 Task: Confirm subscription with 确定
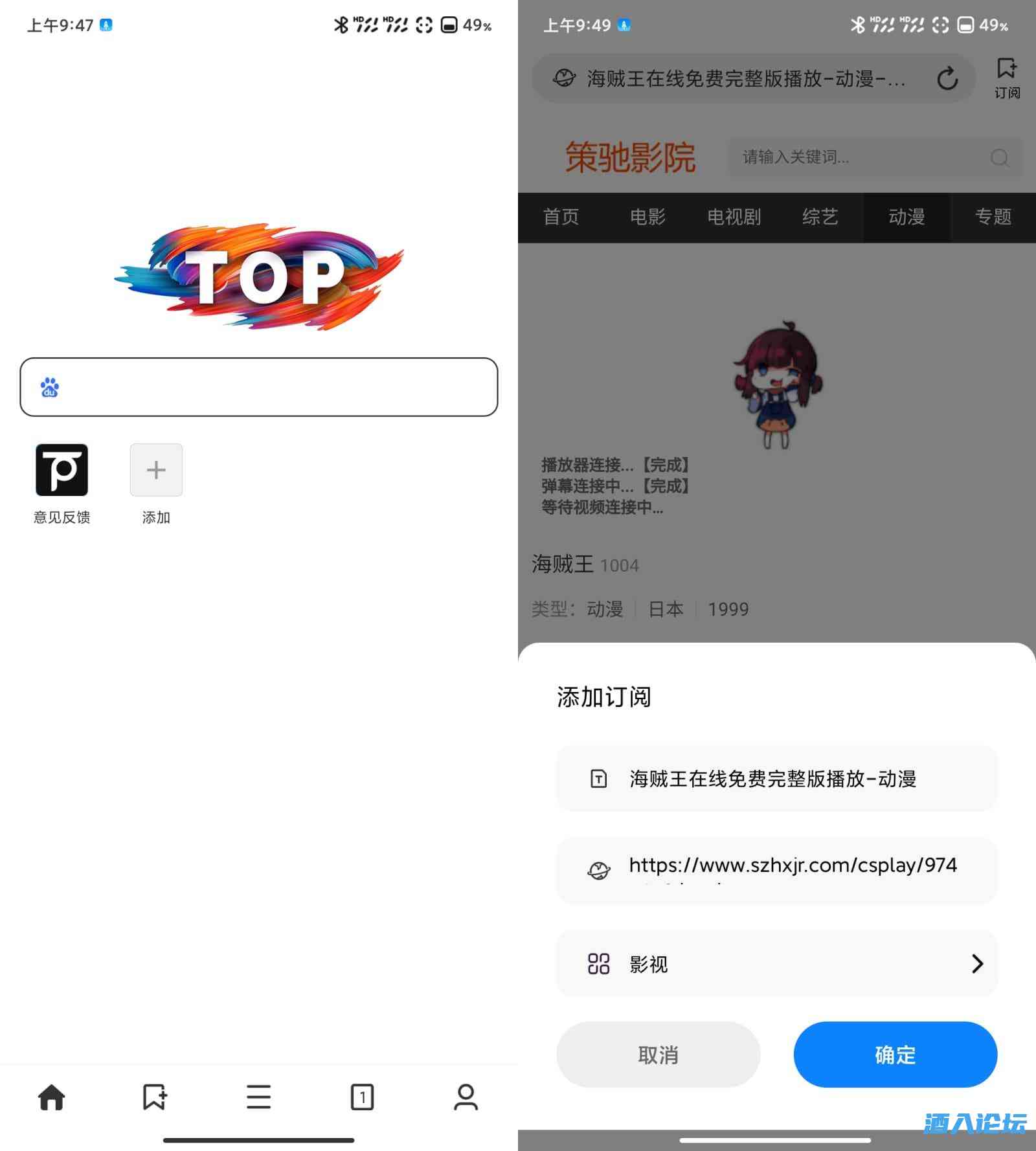pos(895,1055)
